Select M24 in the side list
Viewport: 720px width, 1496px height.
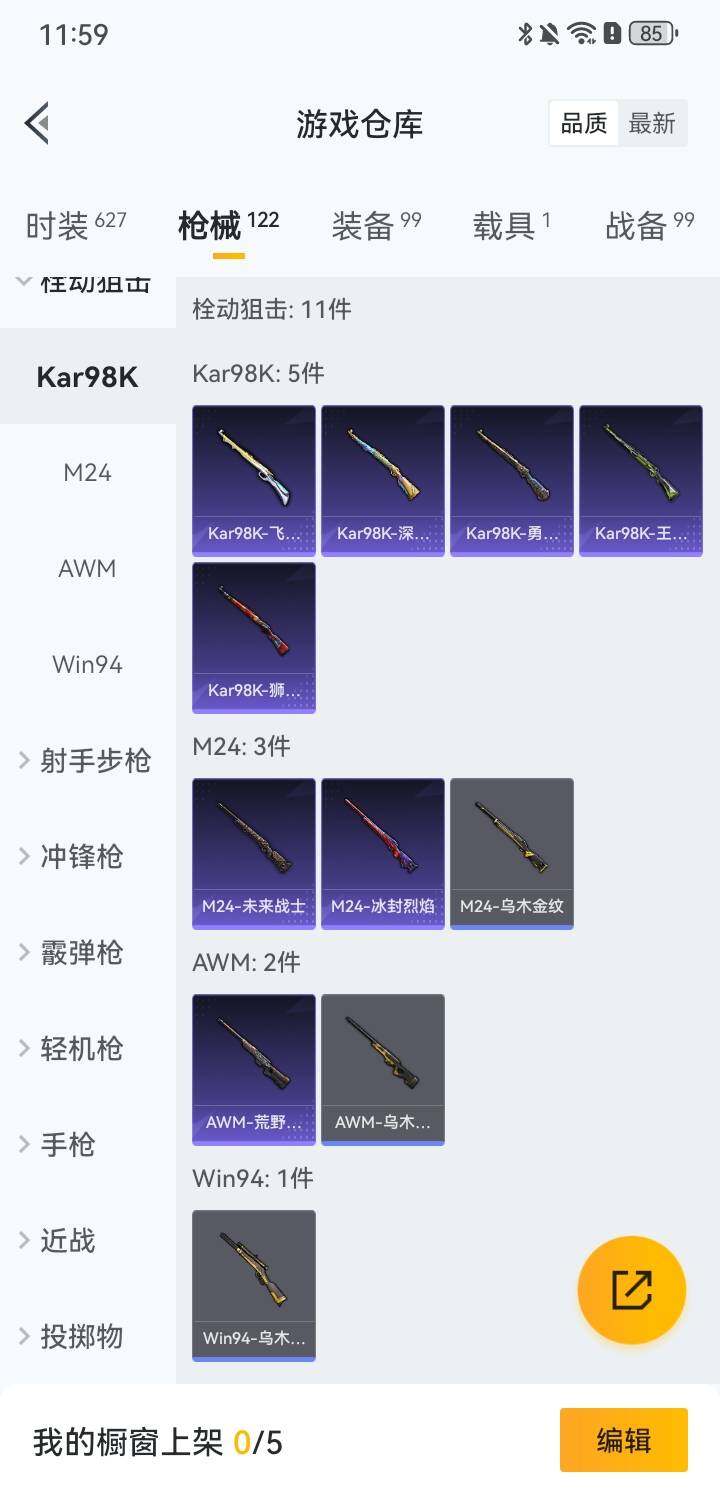coord(88,473)
